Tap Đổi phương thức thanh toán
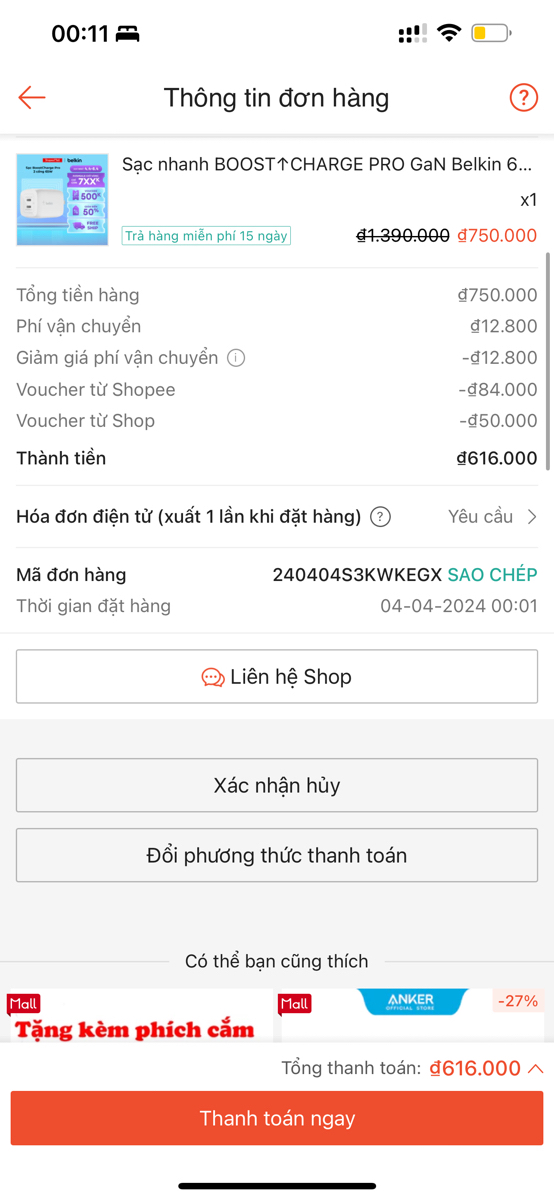 (277, 856)
